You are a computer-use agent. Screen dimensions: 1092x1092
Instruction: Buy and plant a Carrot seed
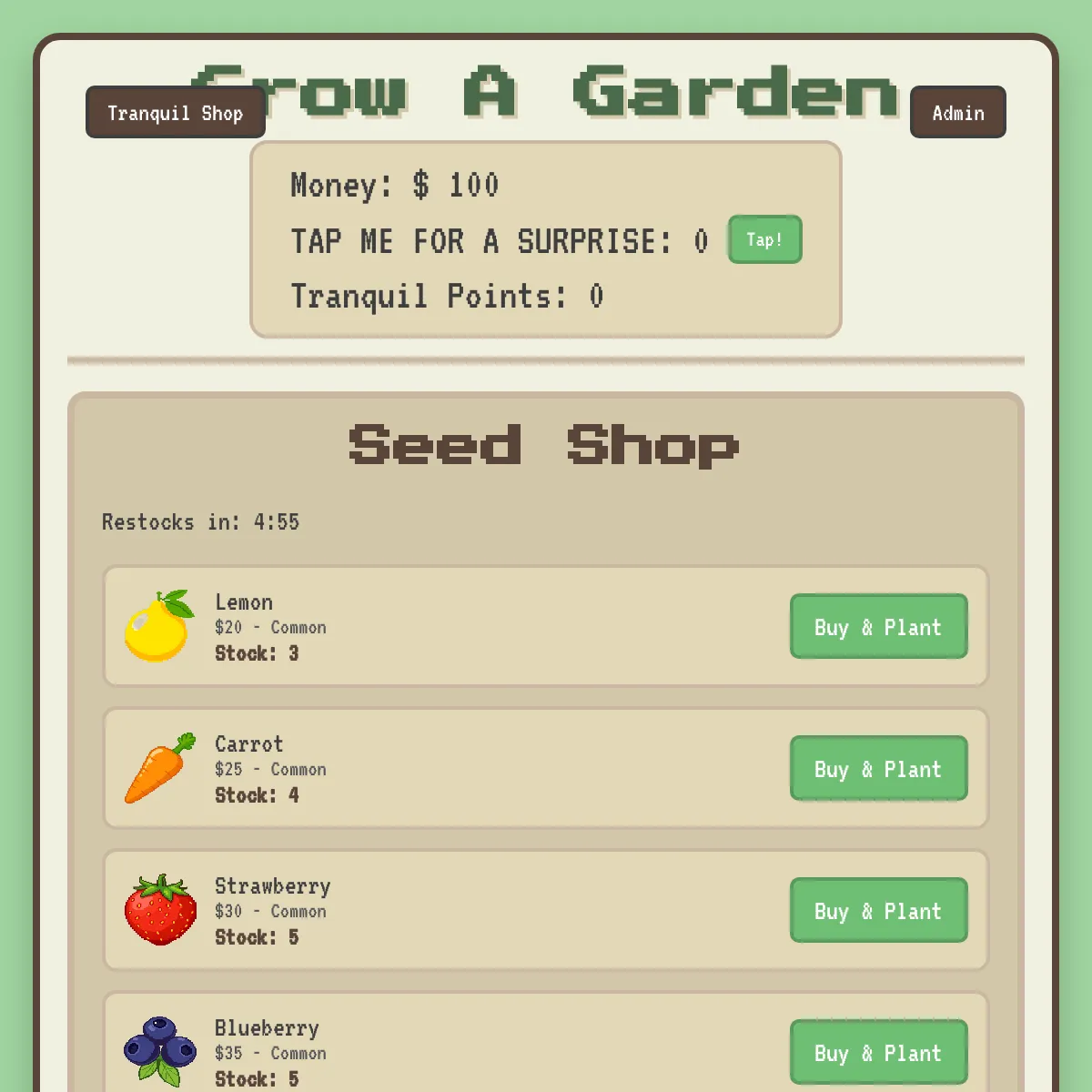coord(878,769)
